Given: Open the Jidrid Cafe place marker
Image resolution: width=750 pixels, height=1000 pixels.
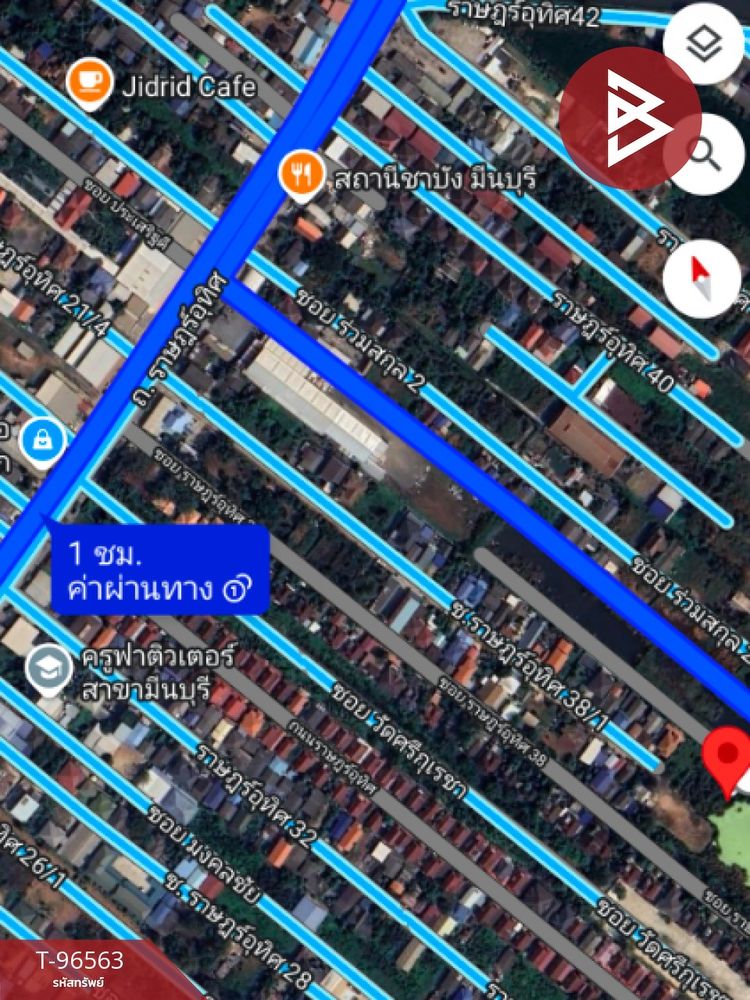Looking at the screenshot, I should [x=89, y=83].
